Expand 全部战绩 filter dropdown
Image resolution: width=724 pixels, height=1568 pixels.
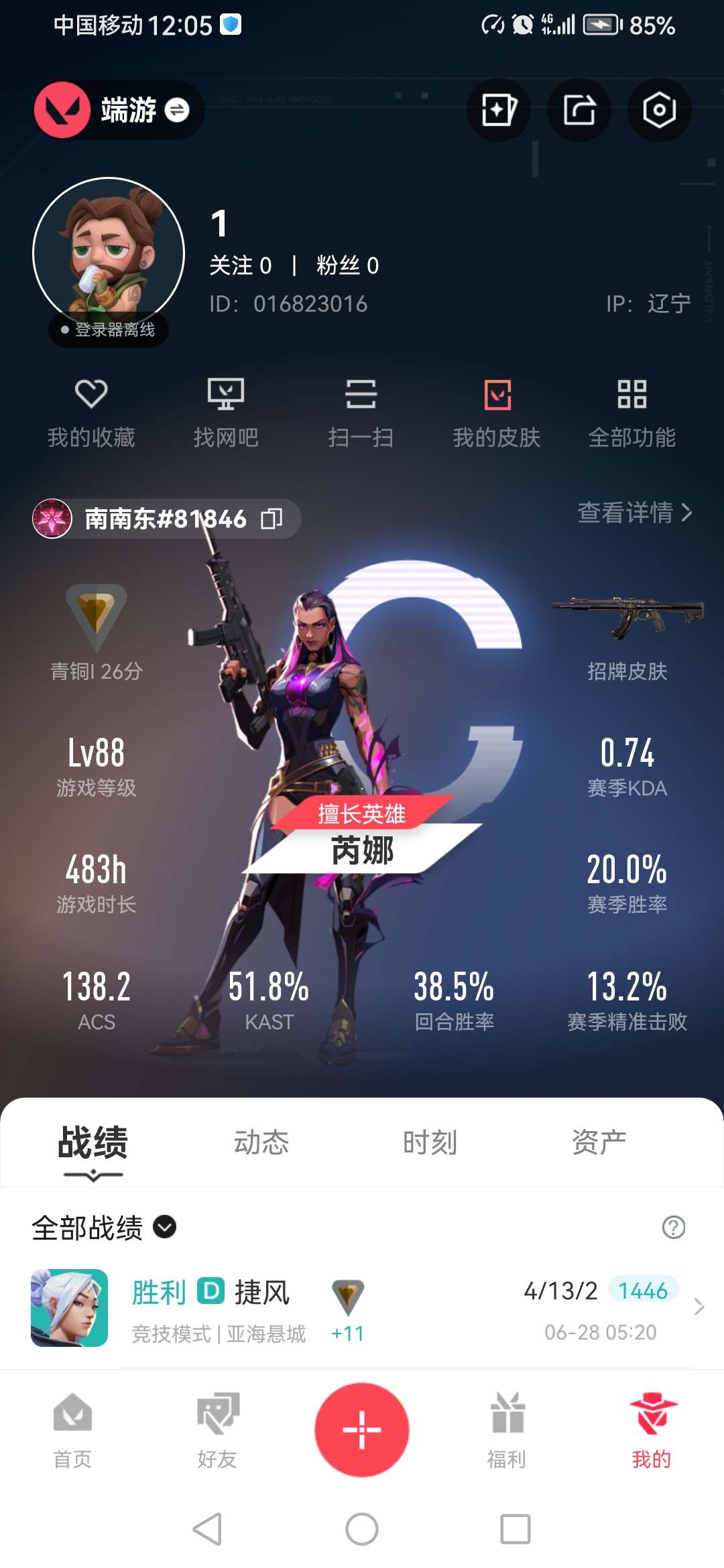[164, 1227]
